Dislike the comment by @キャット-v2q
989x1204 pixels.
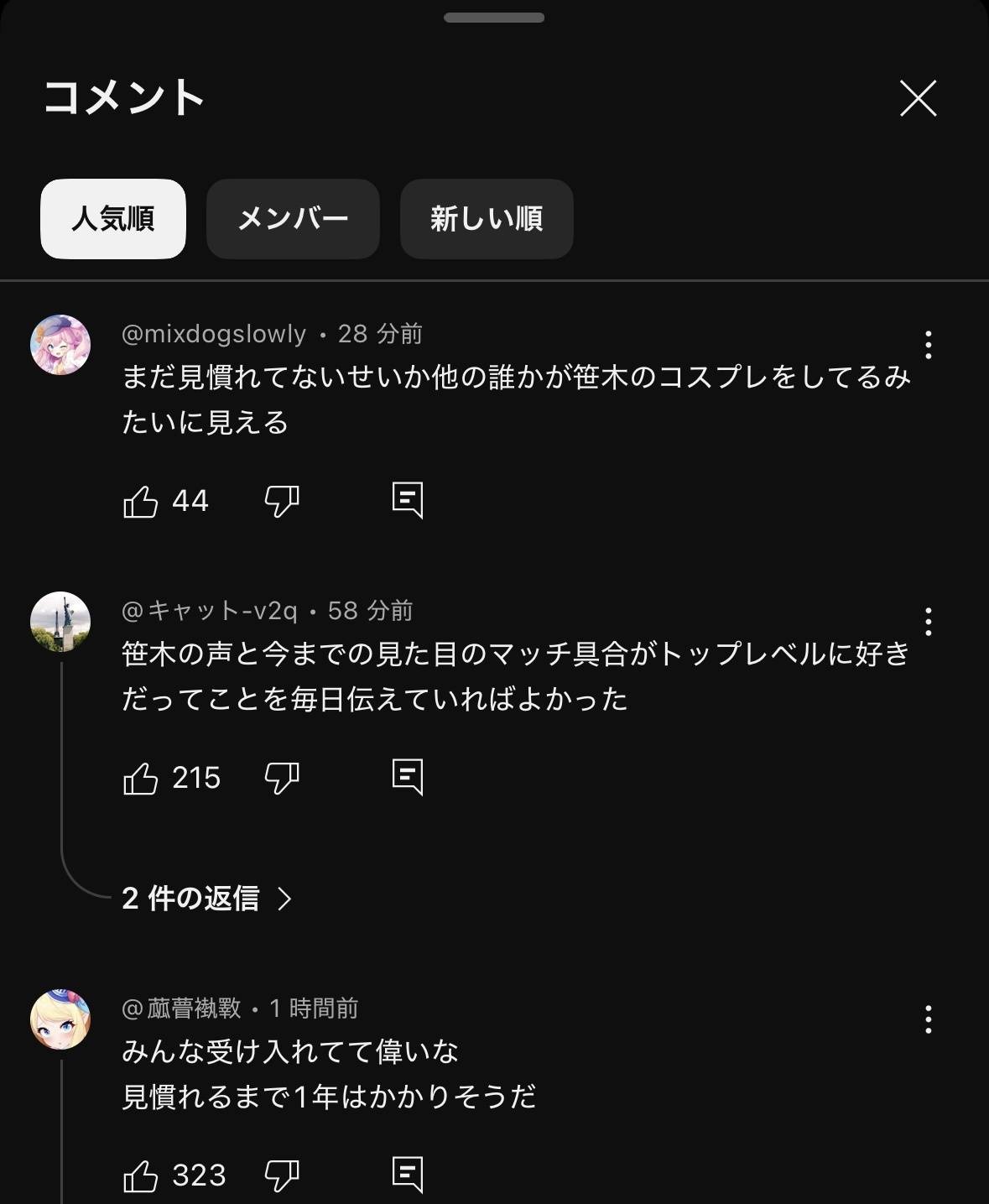click(282, 779)
